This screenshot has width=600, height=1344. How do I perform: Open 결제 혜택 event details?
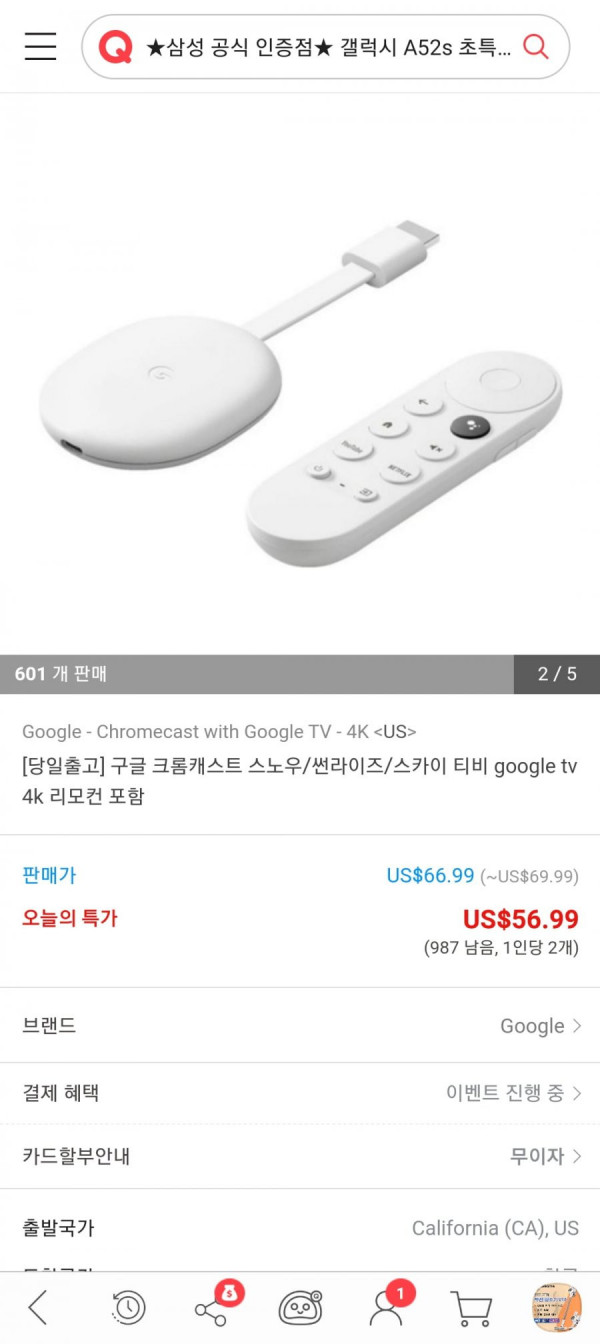300,1093
